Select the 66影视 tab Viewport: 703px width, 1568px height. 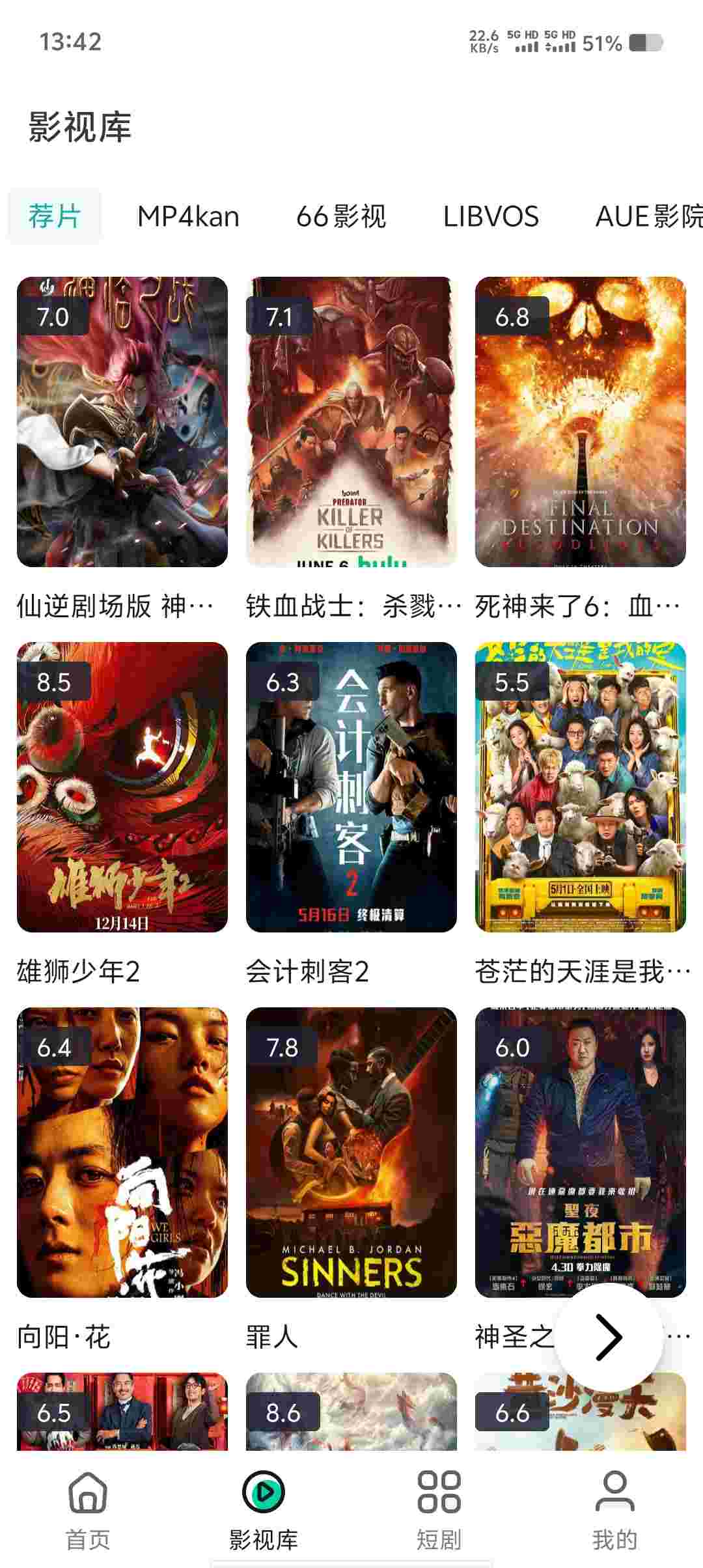(341, 216)
